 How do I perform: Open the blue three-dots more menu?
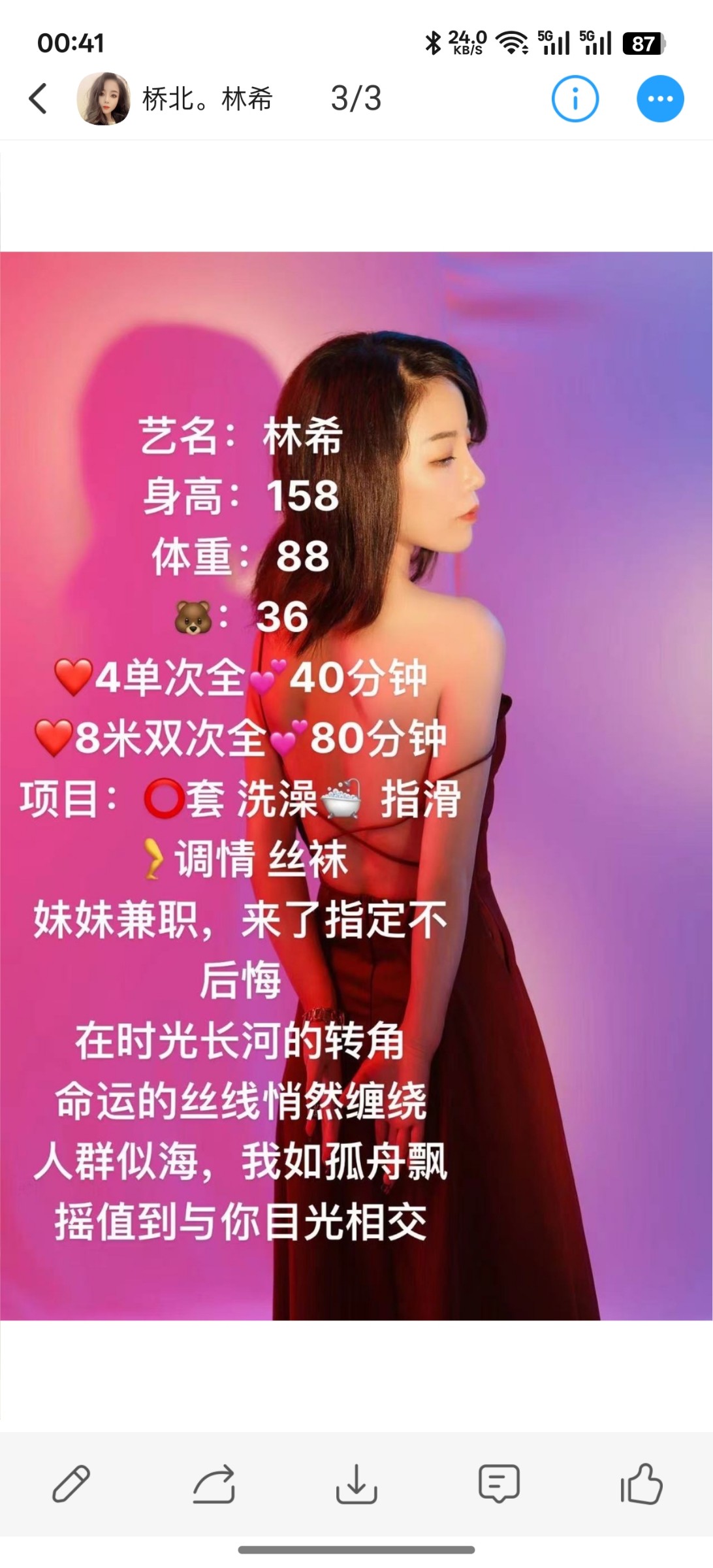(660, 99)
